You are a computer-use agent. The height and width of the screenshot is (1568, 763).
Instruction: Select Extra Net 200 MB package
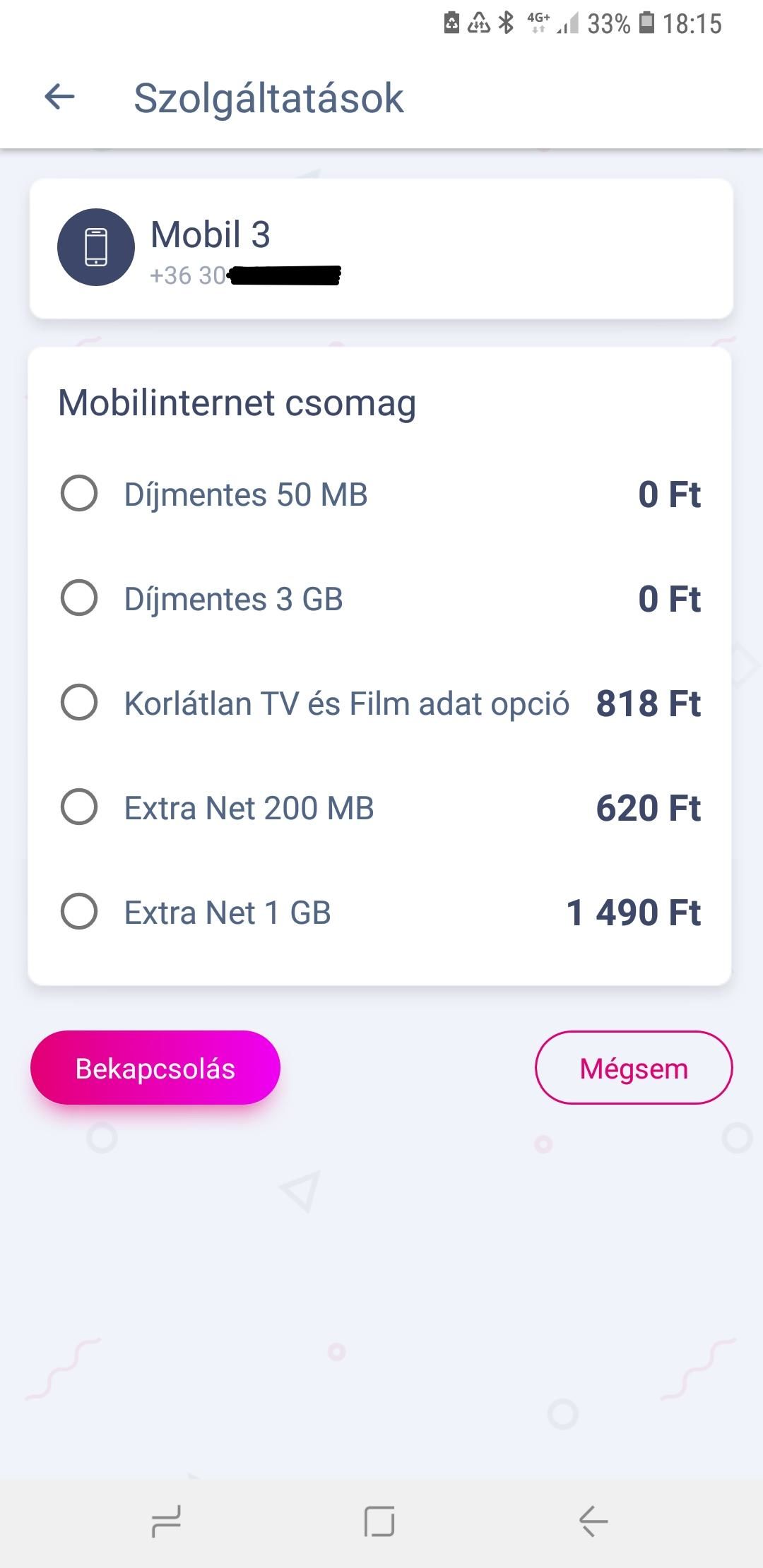380,807
